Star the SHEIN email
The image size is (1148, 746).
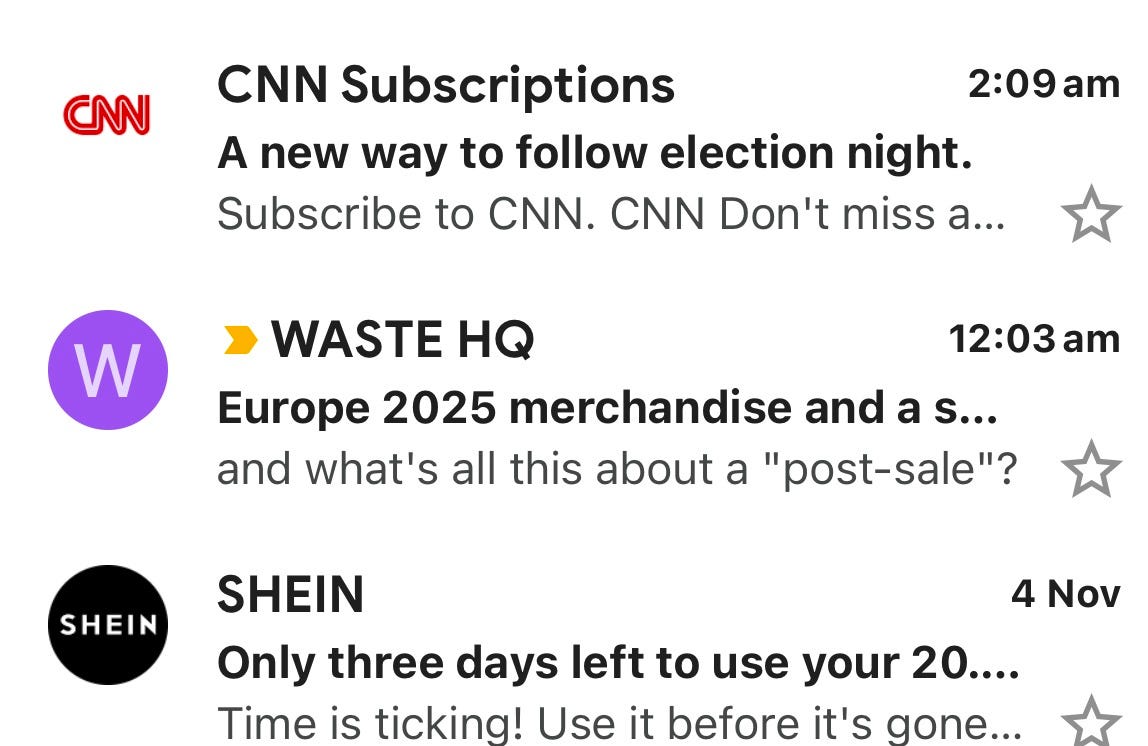tap(1089, 722)
